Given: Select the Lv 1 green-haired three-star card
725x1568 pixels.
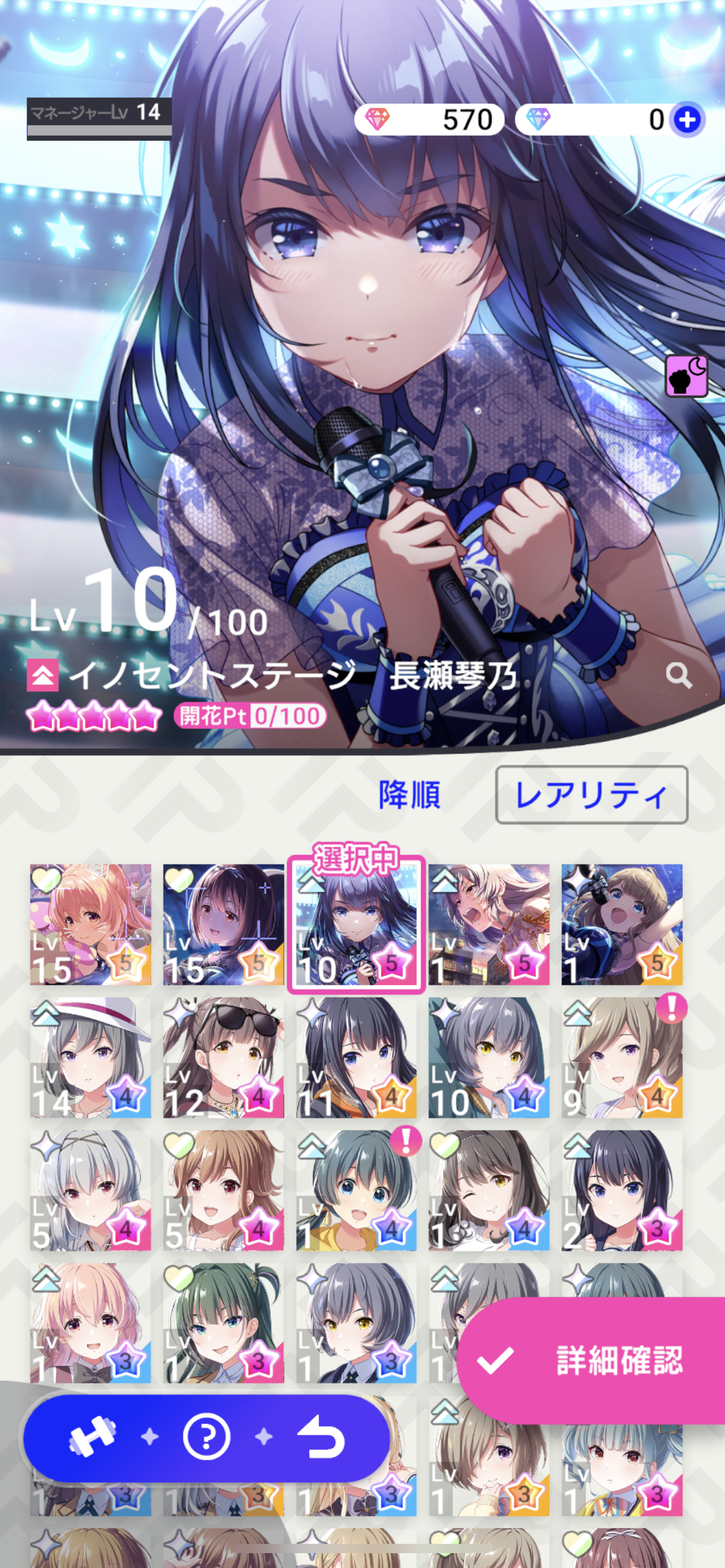Looking at the screenshot, I should point(223,1322).
